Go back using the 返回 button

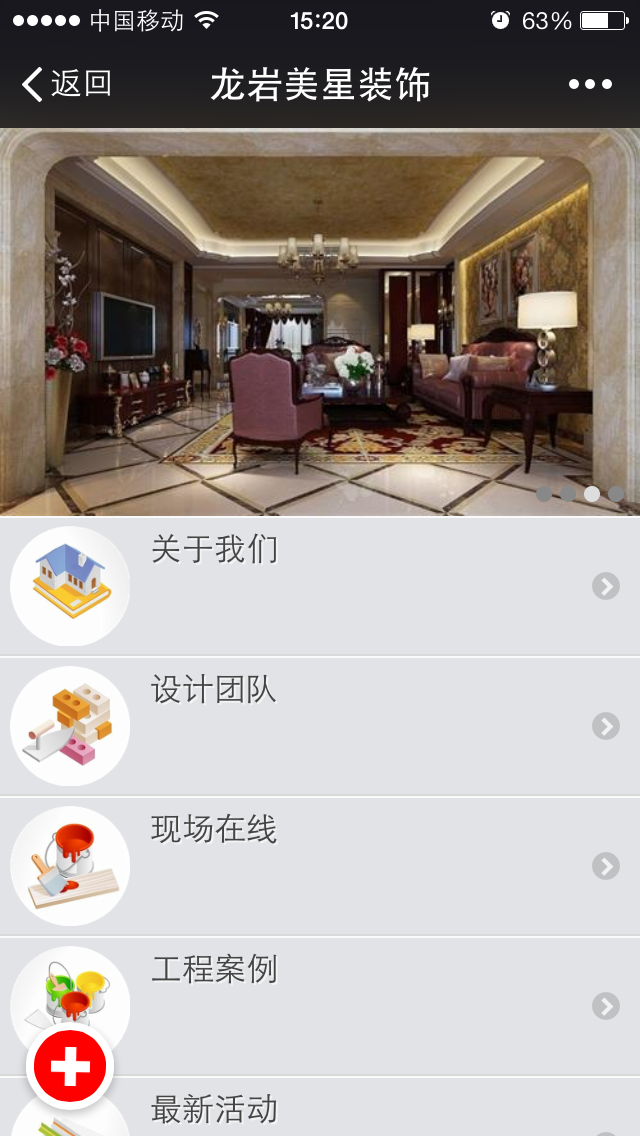click(x=66, y=84)
